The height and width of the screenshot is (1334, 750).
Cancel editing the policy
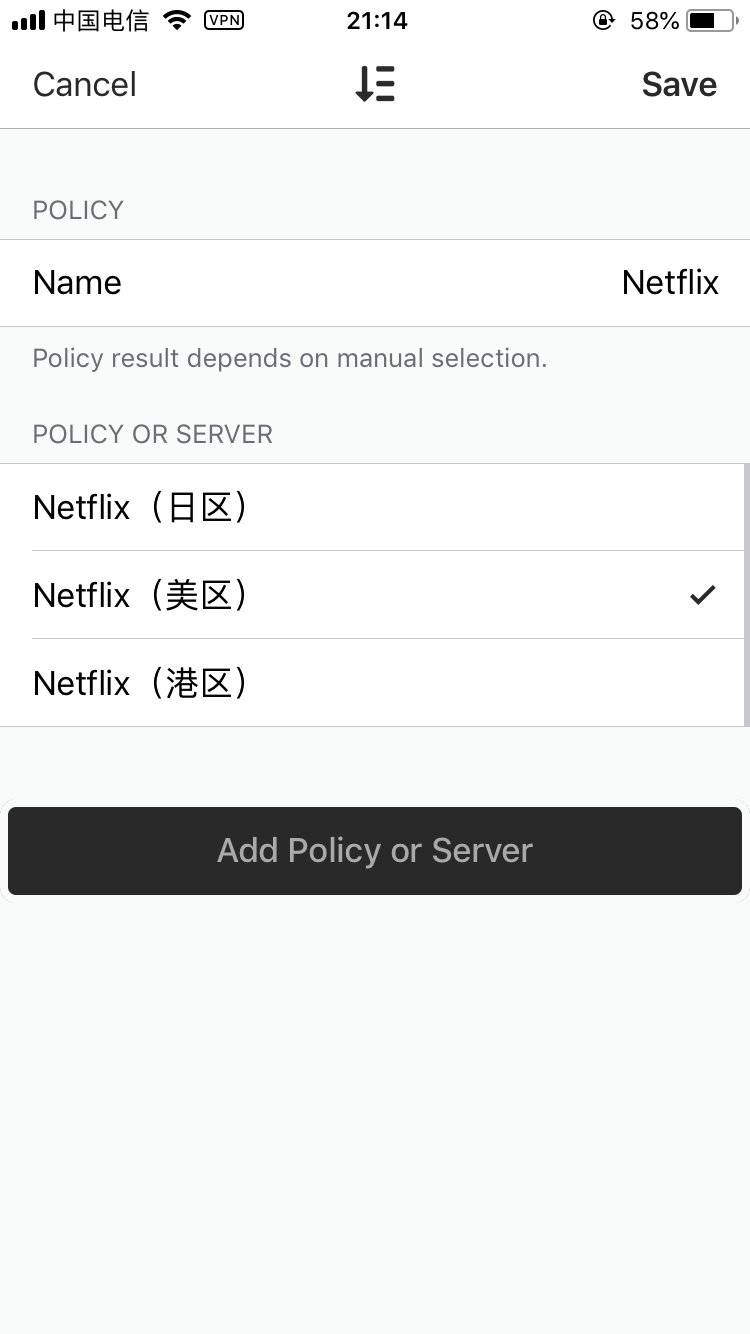pos(84,85)
